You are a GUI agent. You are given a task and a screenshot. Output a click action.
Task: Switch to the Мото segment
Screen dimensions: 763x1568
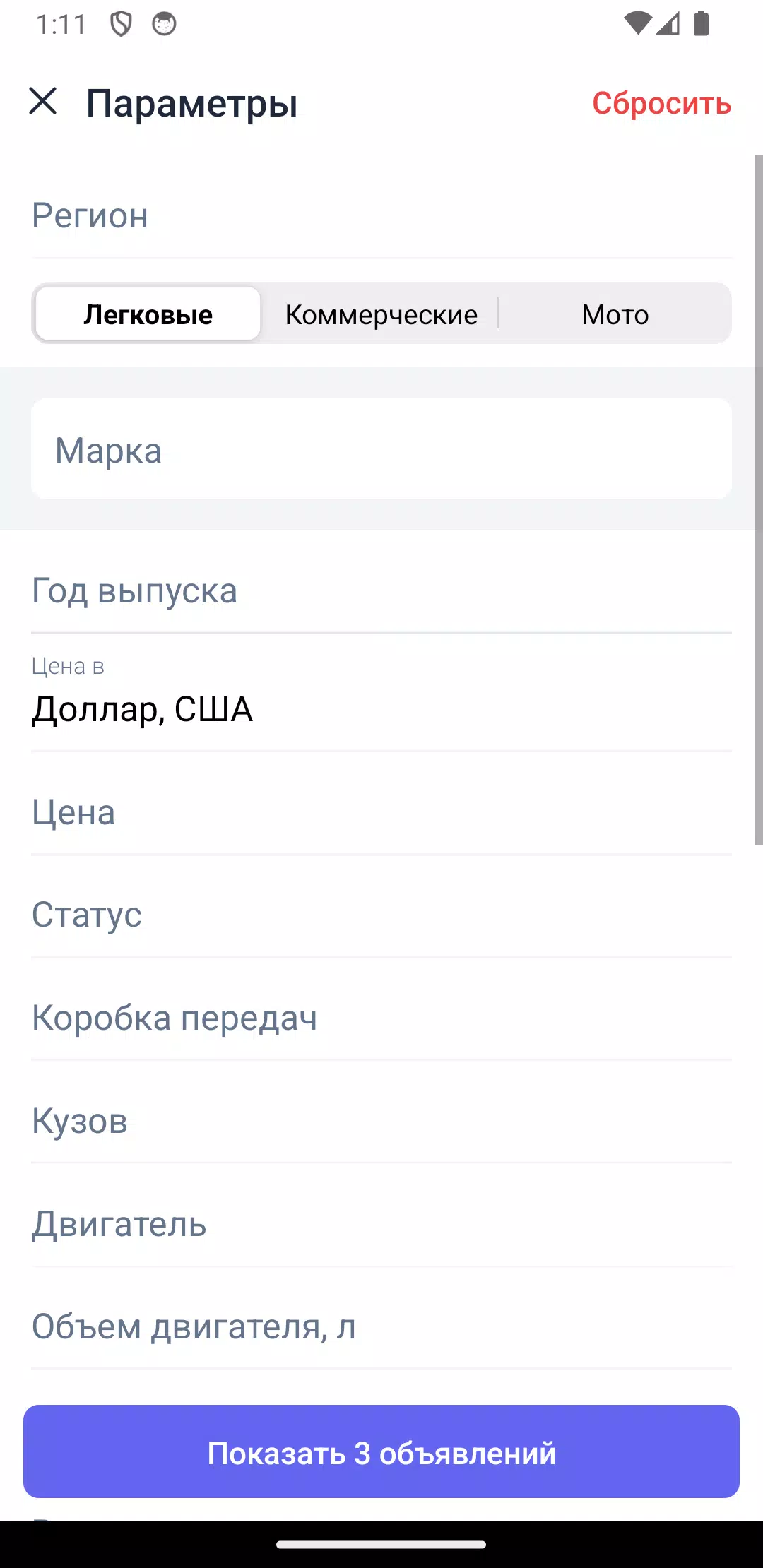615,314
